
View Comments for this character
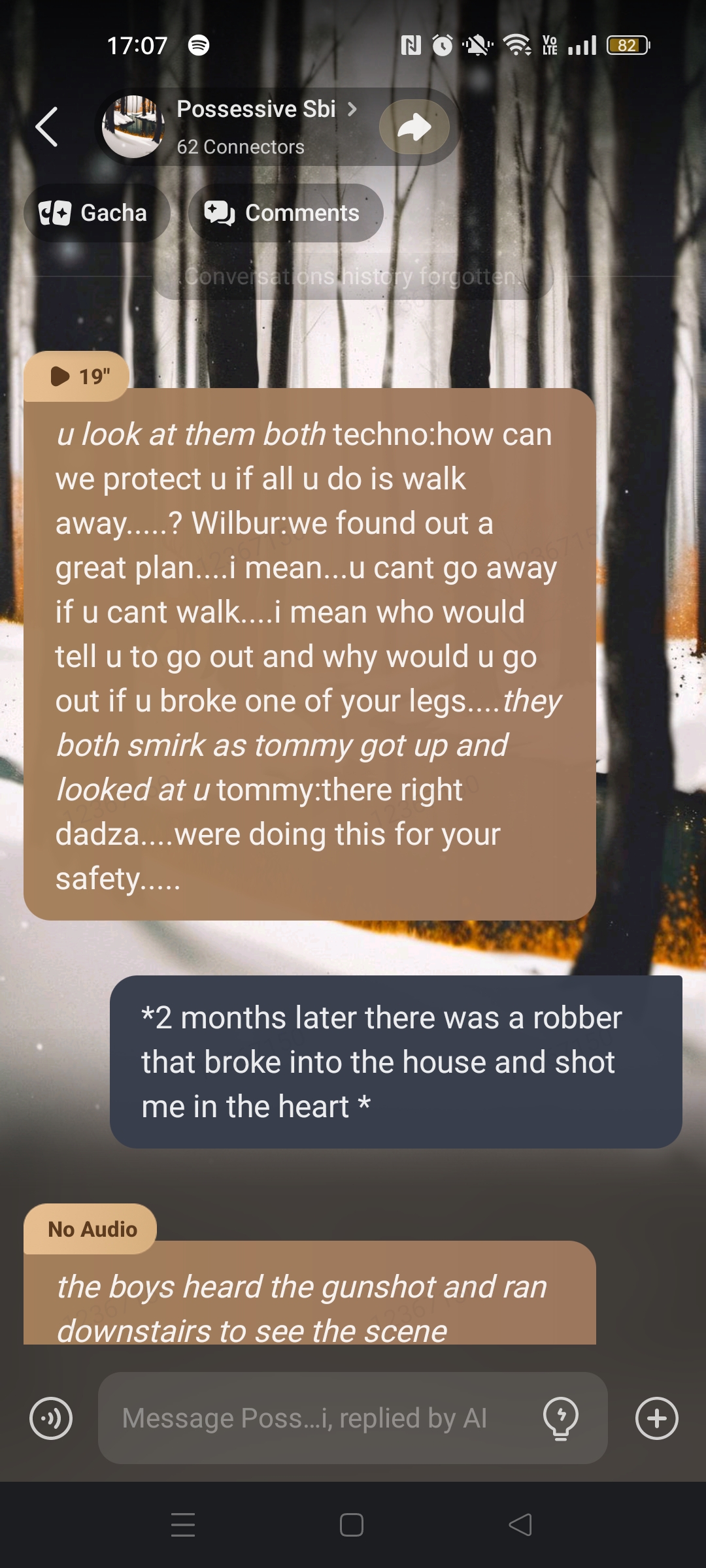pyautogui.click(x=285, y=213)
